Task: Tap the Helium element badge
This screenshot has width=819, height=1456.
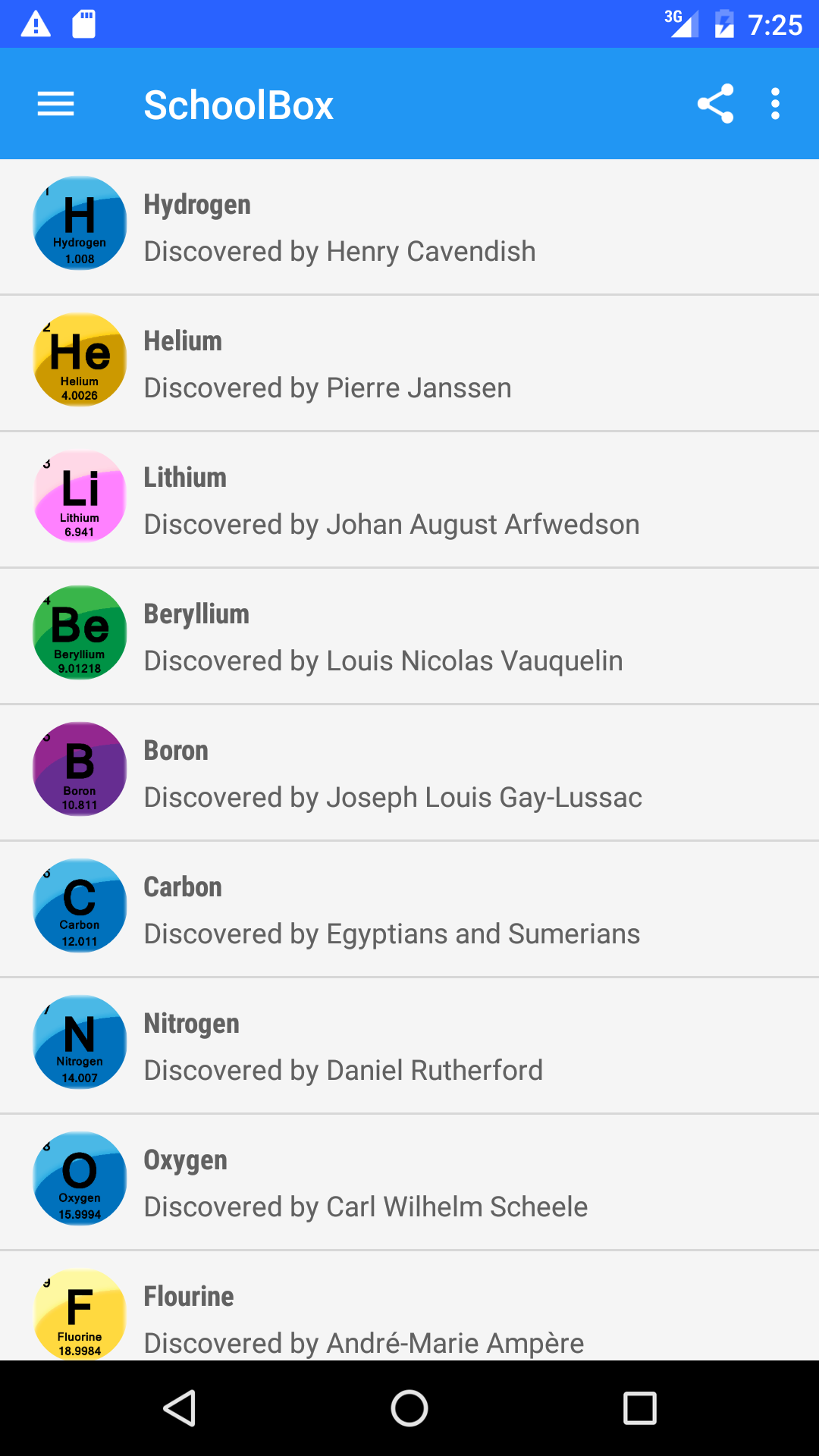Action: 79,359
